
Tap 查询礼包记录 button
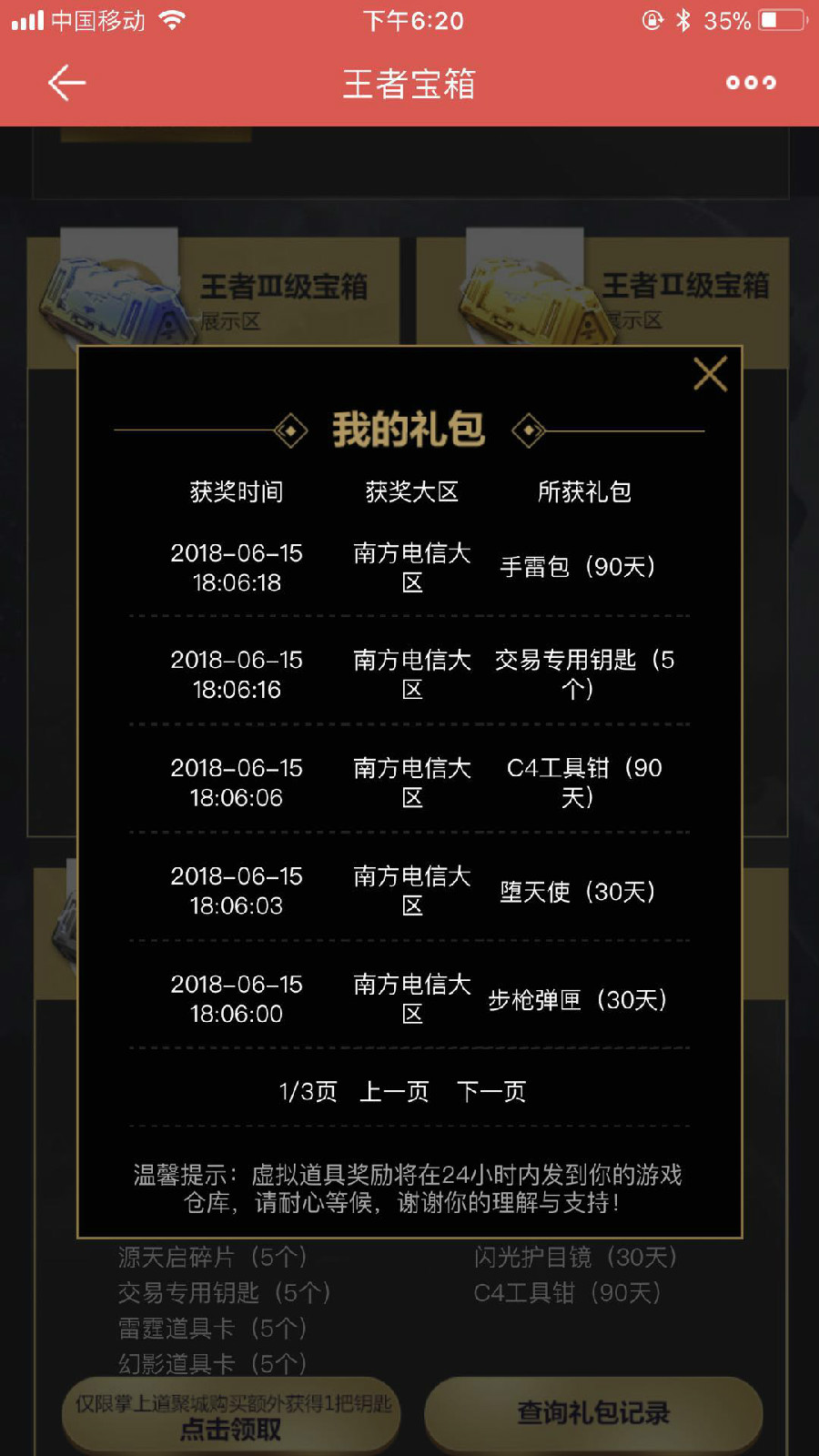tap(593, 1413)
